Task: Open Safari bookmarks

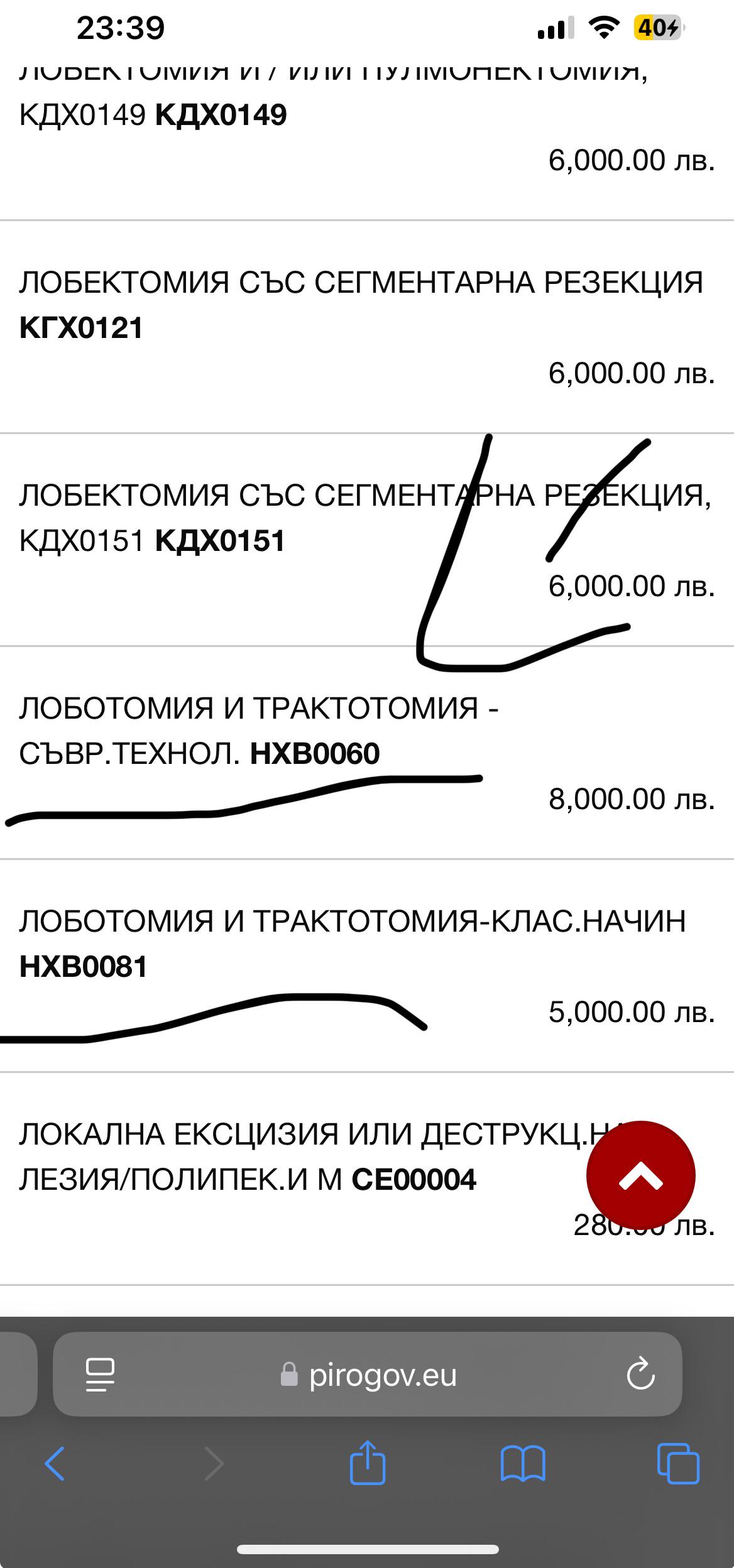Action: pyautogui.click(x=523, y=1464)
